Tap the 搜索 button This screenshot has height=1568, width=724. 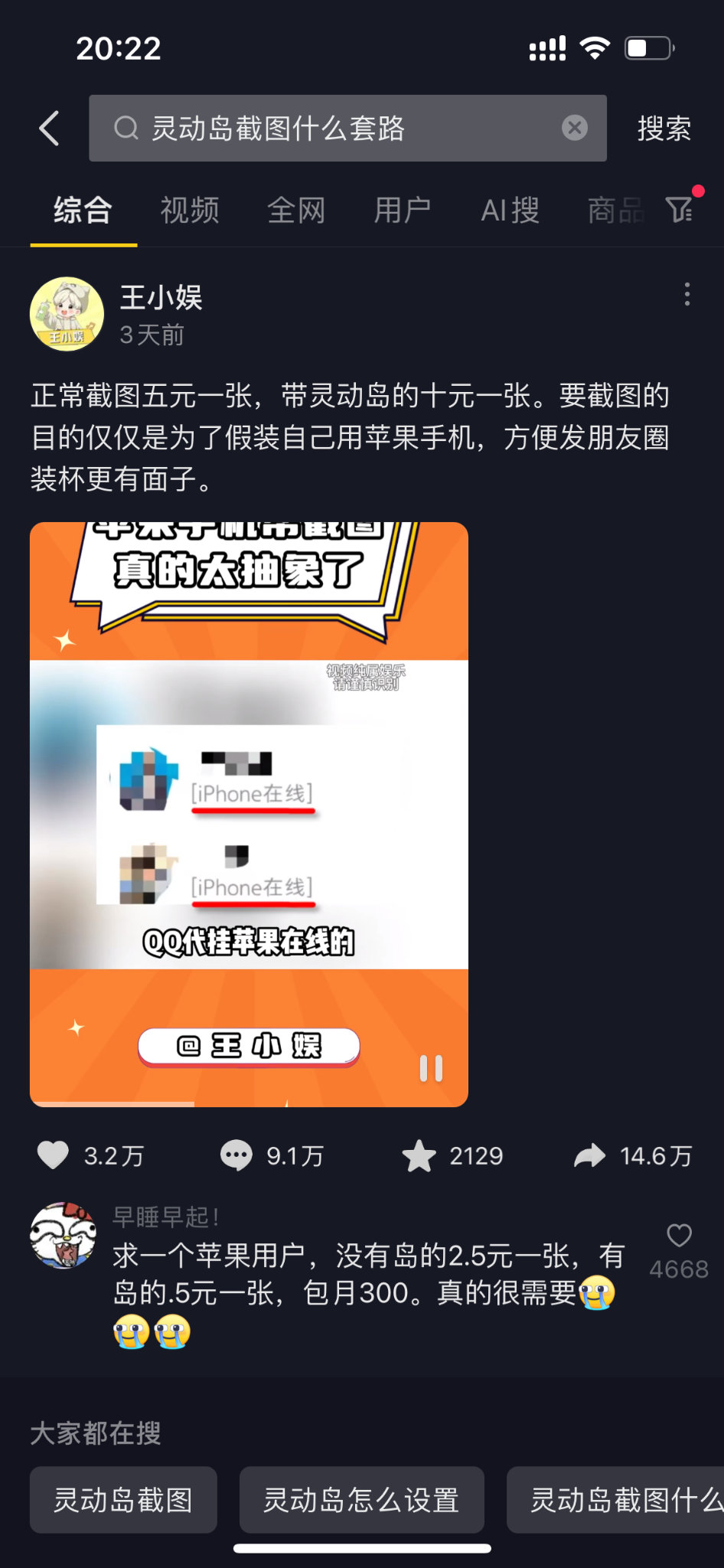tap(664, 128)
